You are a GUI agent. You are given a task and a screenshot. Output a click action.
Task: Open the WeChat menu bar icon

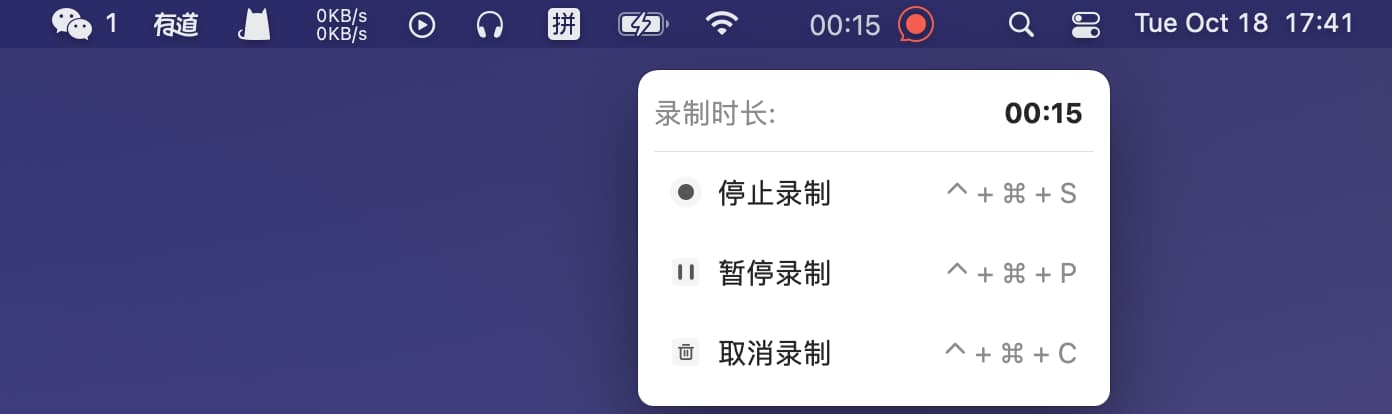point(73,24)
